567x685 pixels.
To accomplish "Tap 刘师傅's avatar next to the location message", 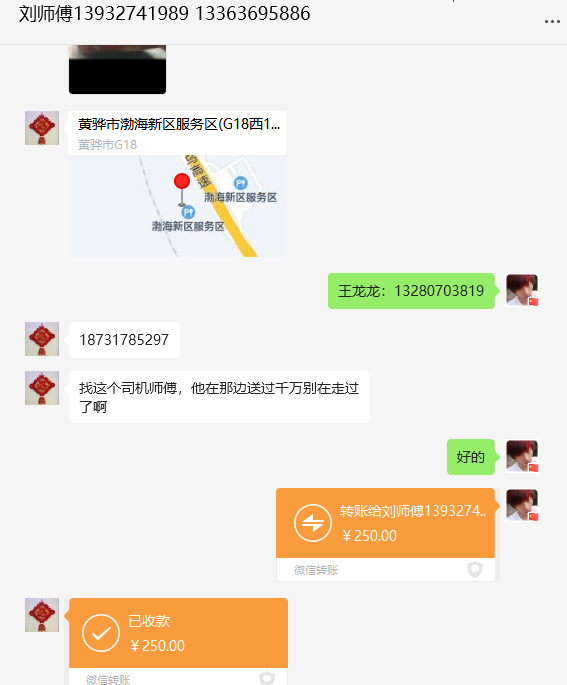I will pyautogui.click(x=42, y=128).
